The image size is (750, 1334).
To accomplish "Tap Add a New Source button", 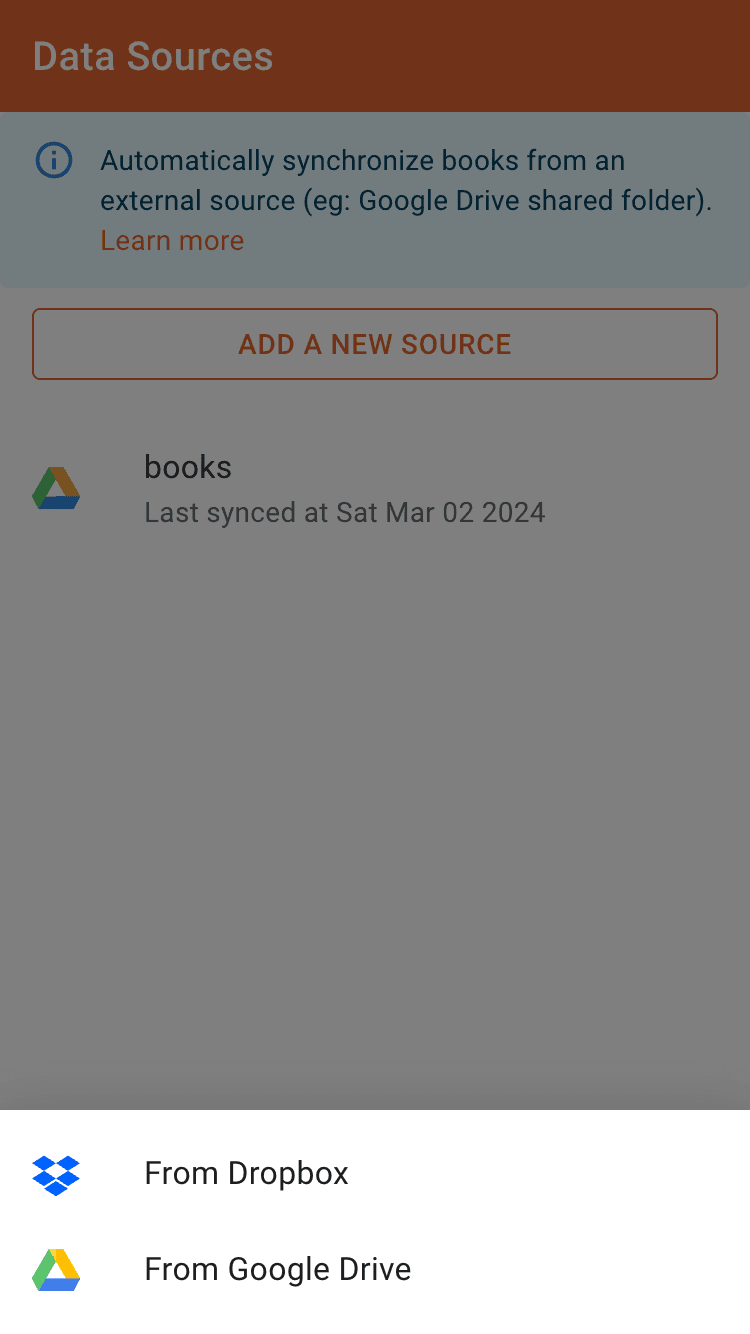I will pyautogui.click(x=375, y=344).
